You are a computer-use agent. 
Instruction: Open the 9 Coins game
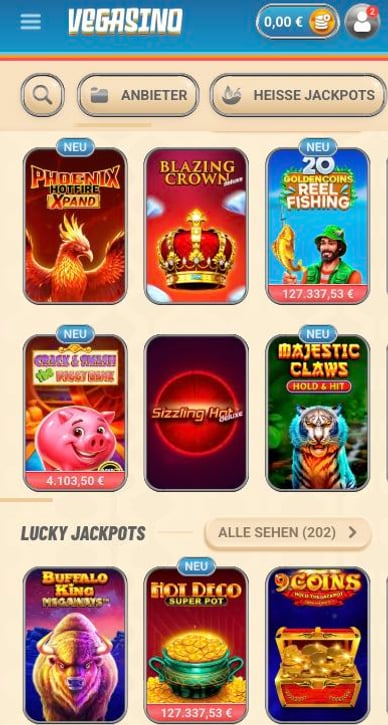(318, 645)
